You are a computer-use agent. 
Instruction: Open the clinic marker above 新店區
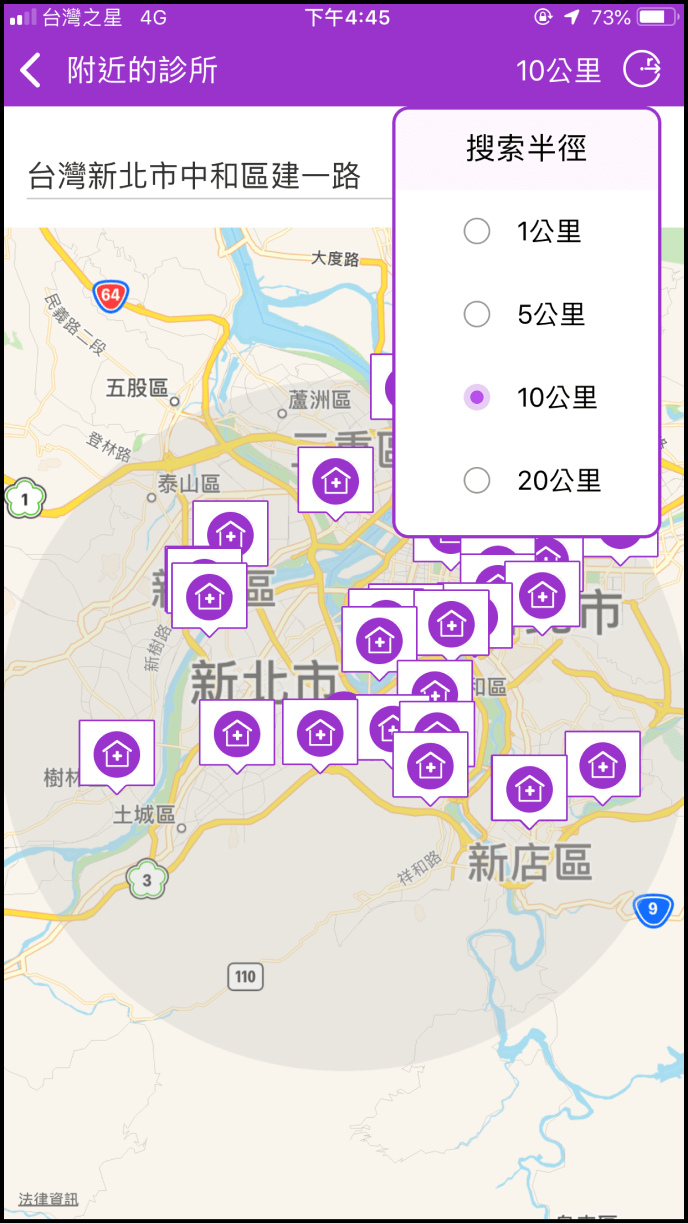pos(529,790)
